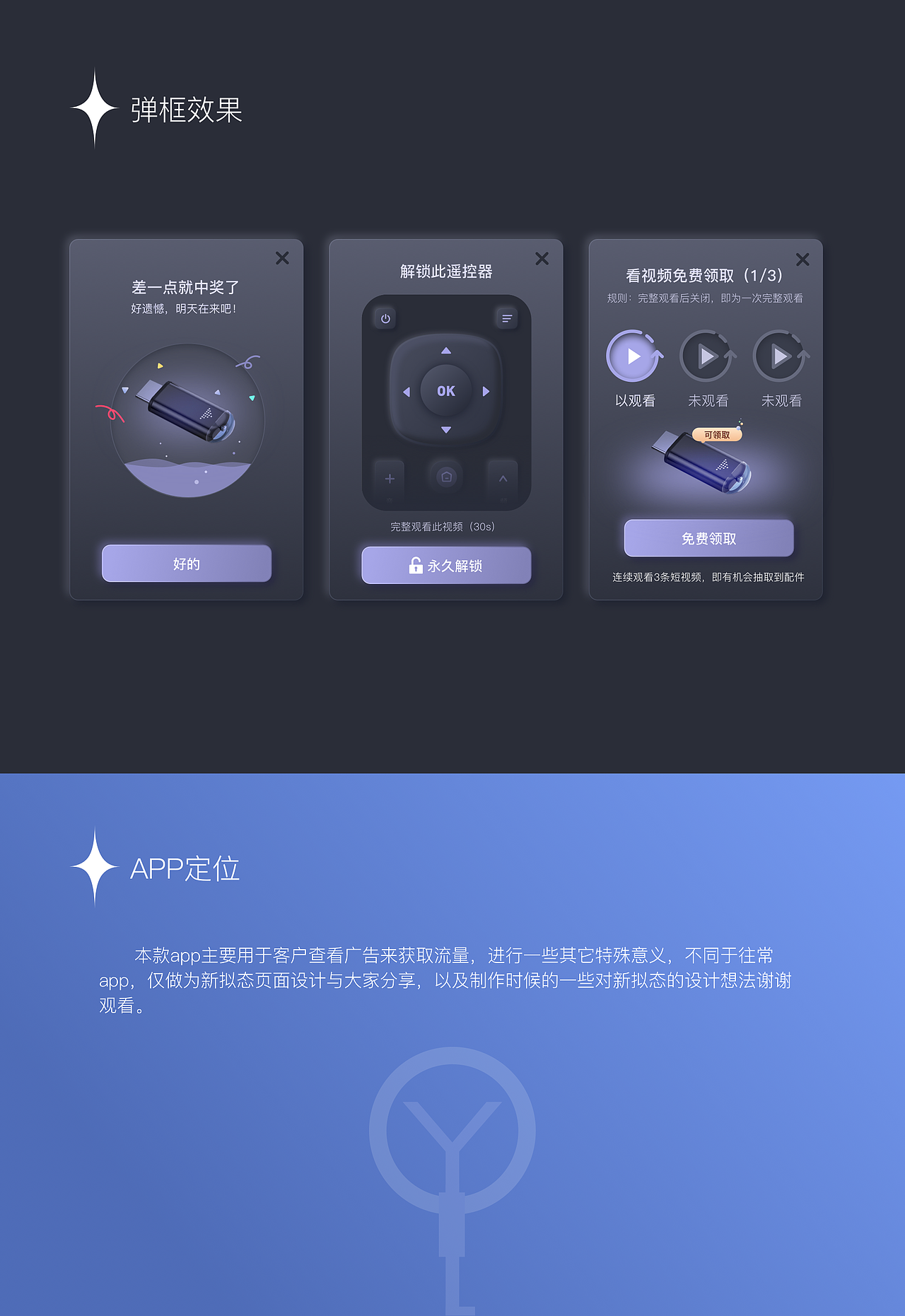Tap the channel up chevron key on the remote
The width and height of the screenshot is (905, 1316).
tap(503, 479)
